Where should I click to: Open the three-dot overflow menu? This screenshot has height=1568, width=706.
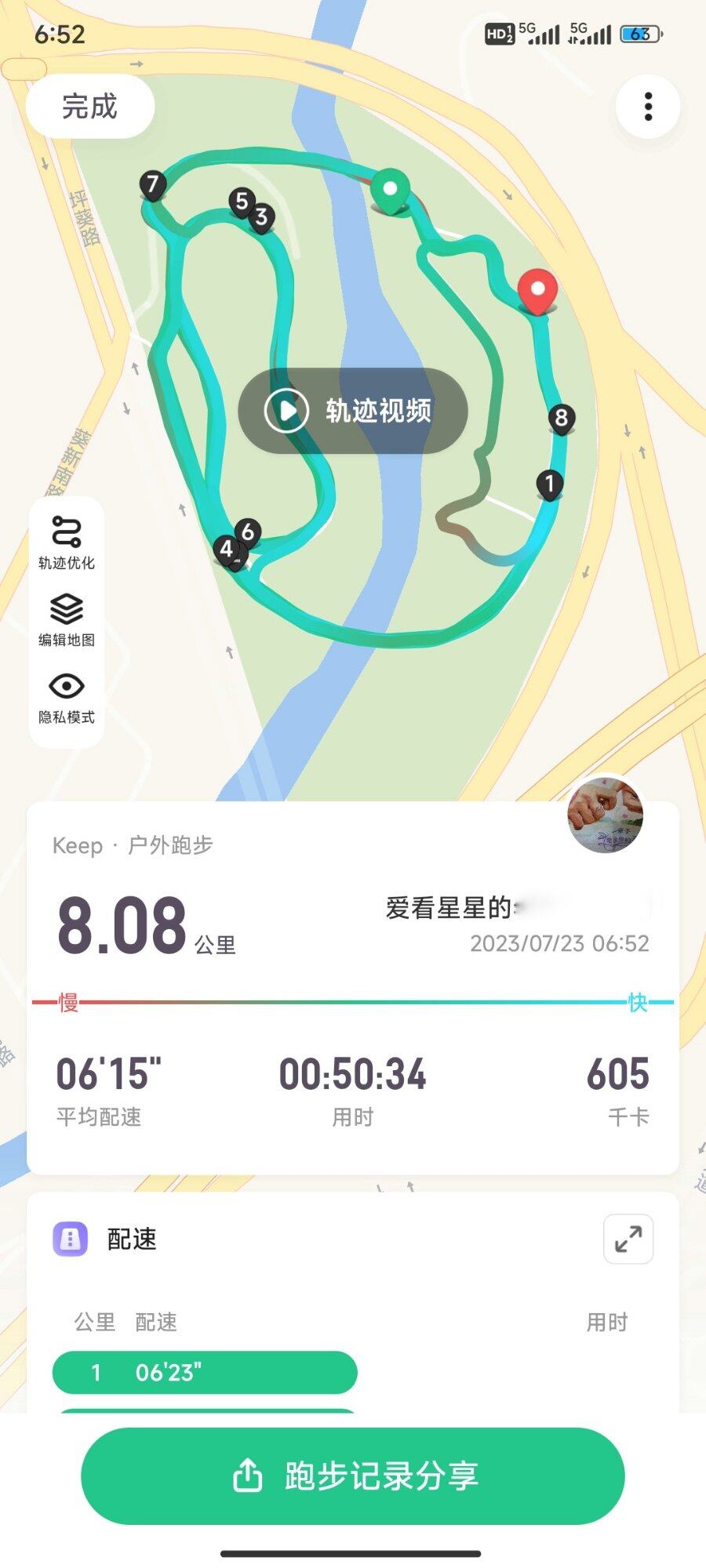[647, 107]
